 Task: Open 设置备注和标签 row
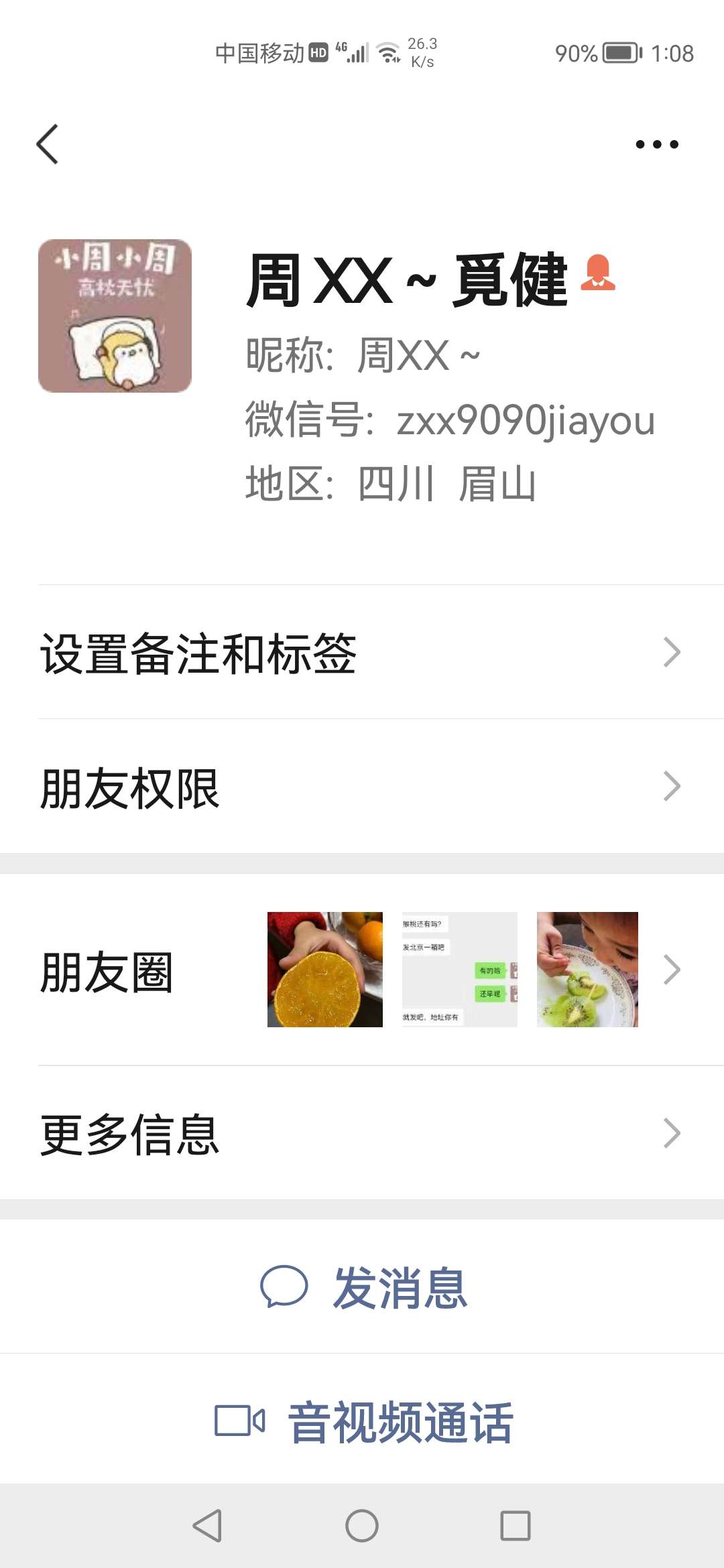pyautogui.click(x=362, y=653)
